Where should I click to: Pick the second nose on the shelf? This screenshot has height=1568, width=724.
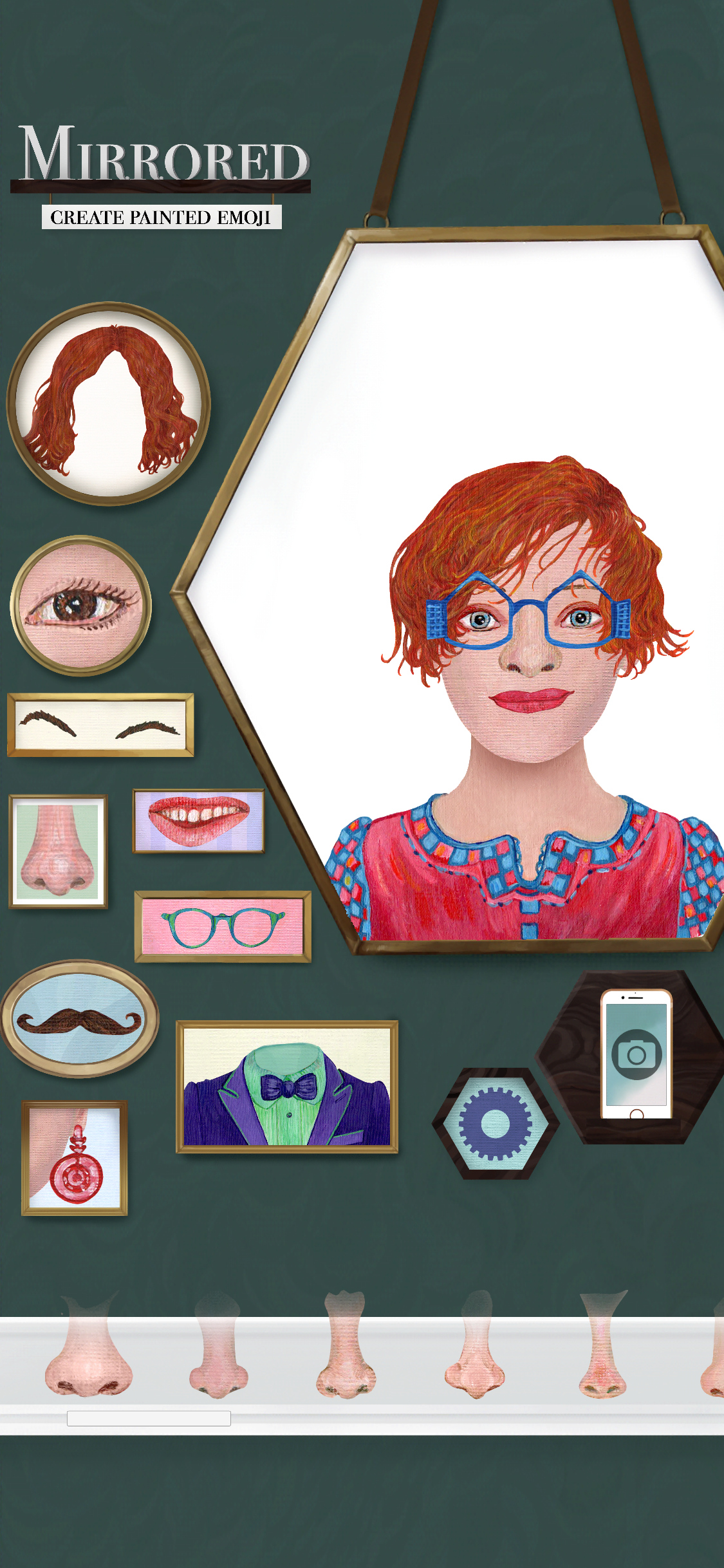218,1352
